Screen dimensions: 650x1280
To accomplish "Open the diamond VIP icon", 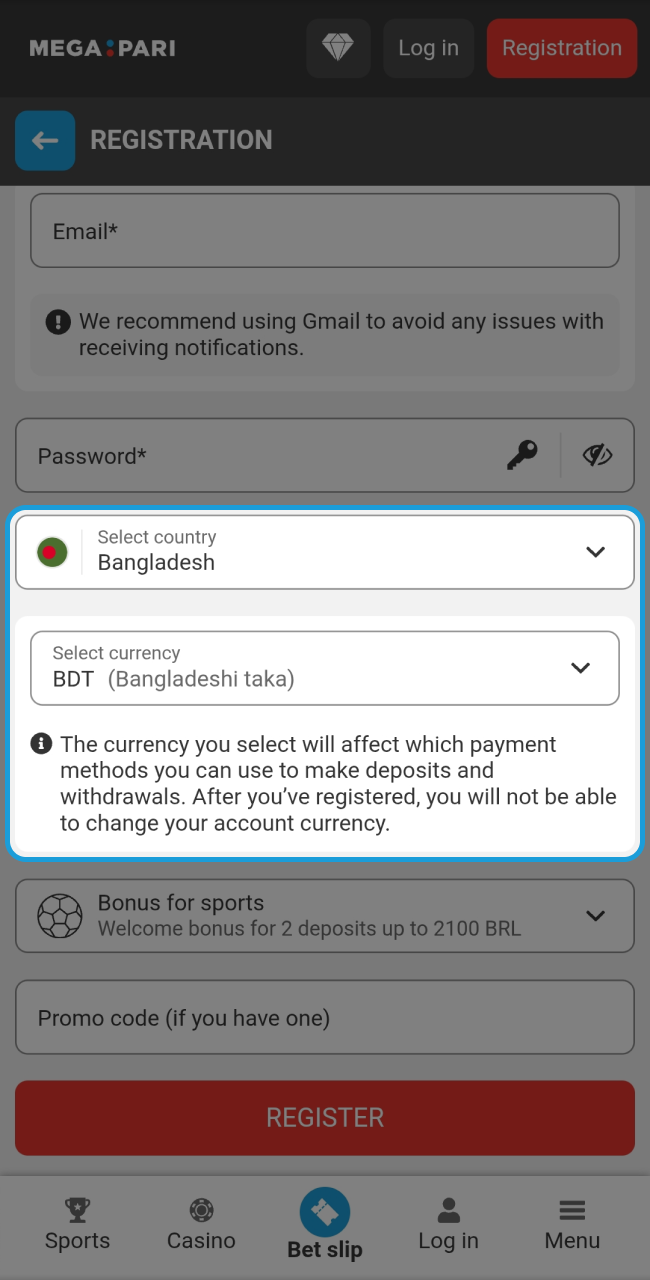I will [x=338, y=48].
